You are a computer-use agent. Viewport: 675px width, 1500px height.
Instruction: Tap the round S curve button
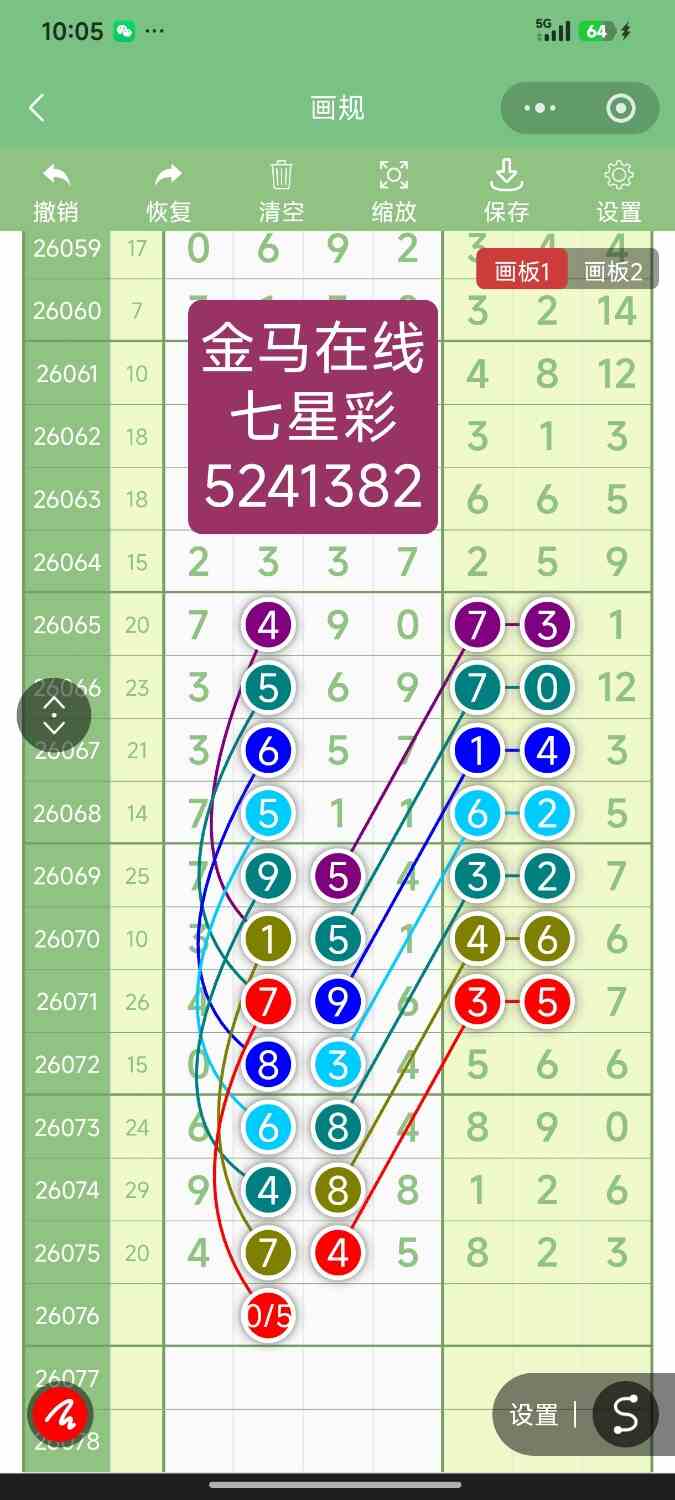coord(625,1415)
